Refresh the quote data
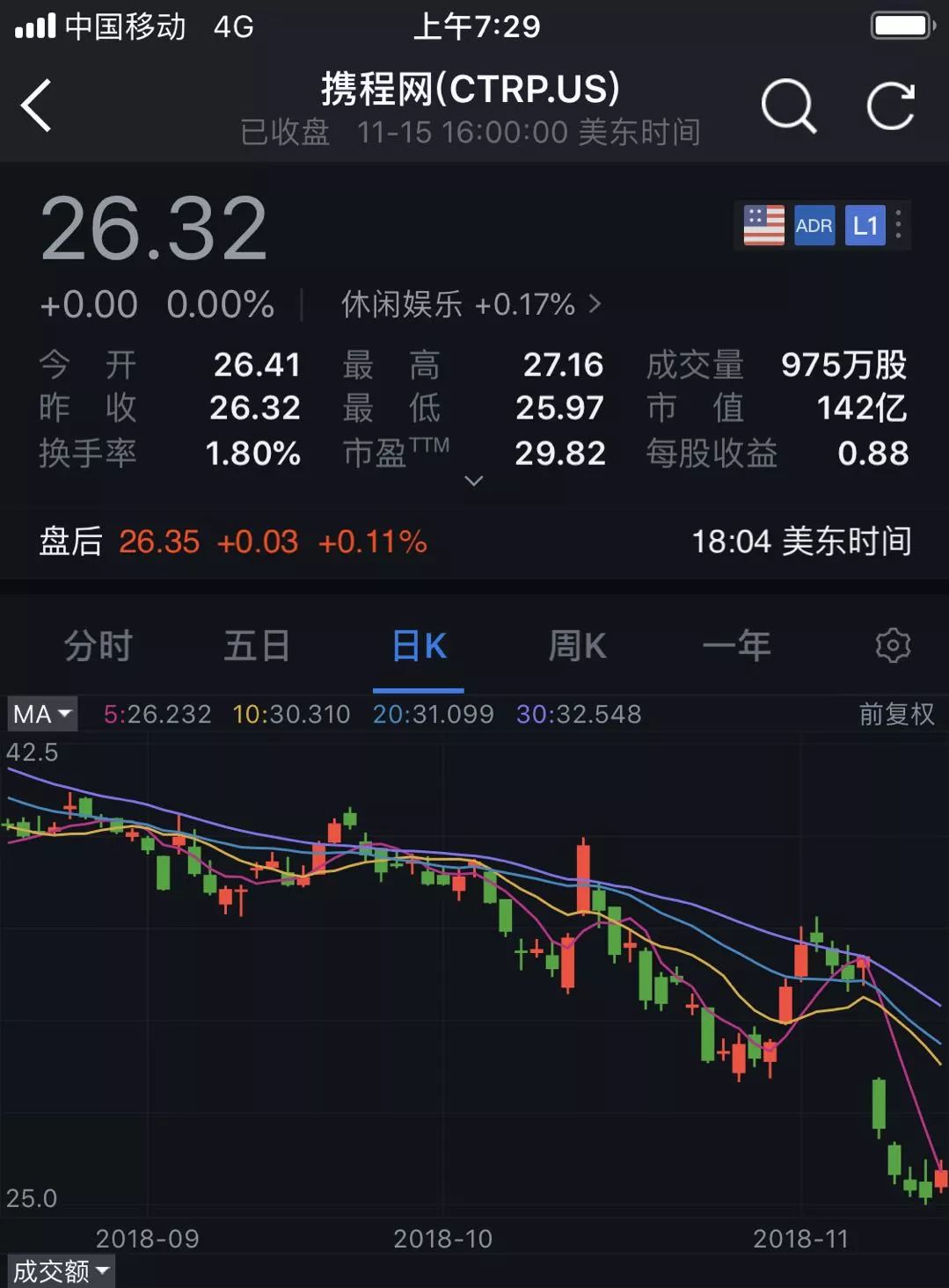 [x=891, y=106]
